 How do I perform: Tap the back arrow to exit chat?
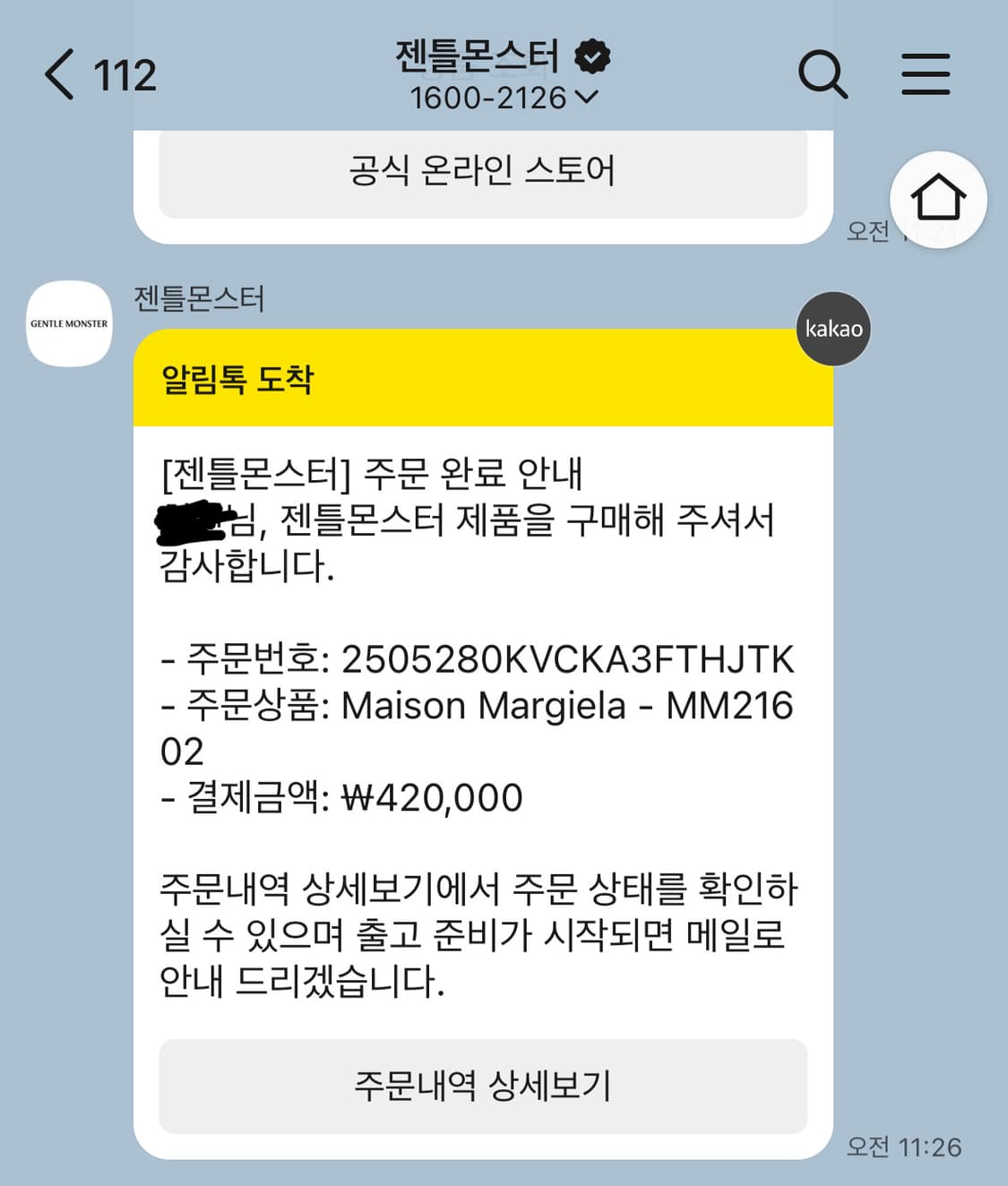(x=57, y=75)
